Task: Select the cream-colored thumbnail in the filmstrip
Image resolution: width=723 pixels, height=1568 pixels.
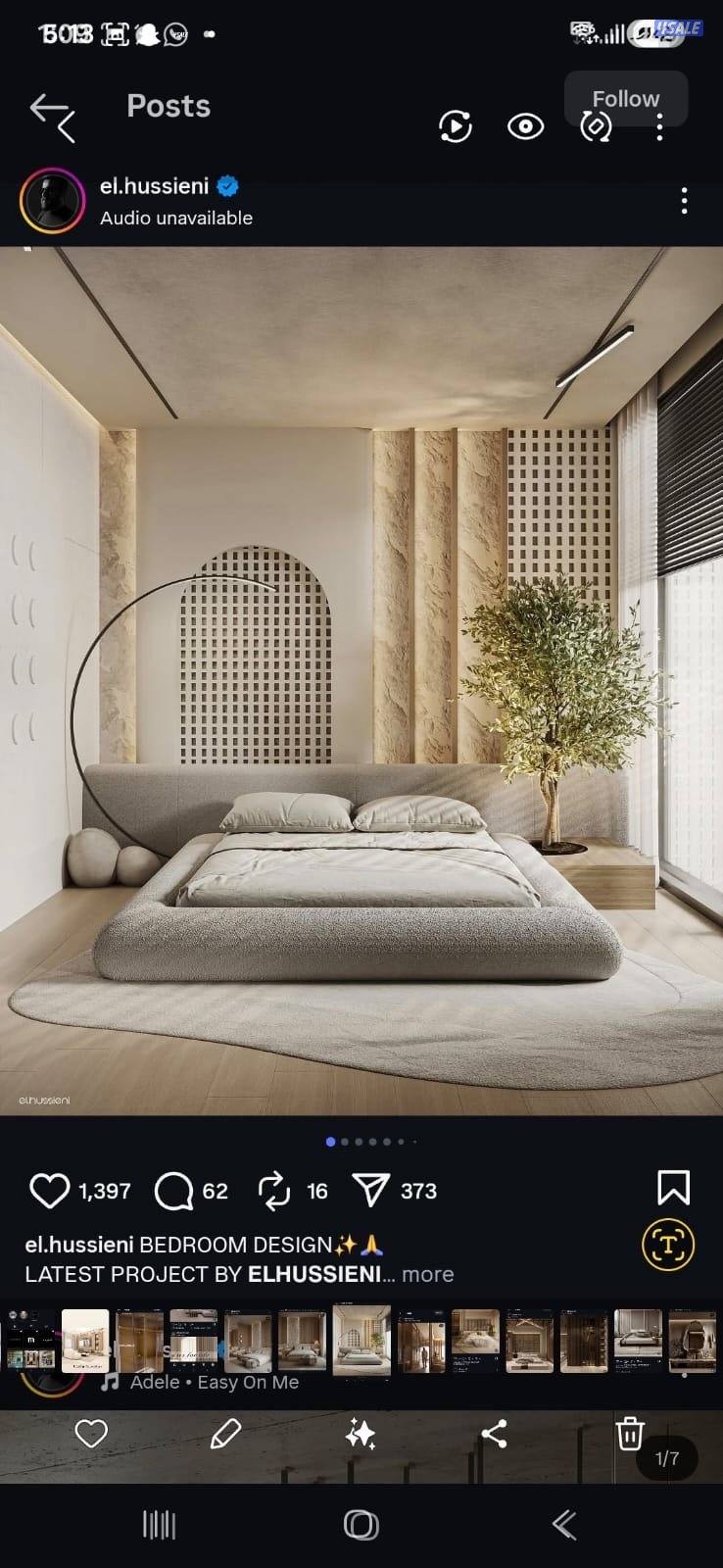Action: coord(85,1340)
